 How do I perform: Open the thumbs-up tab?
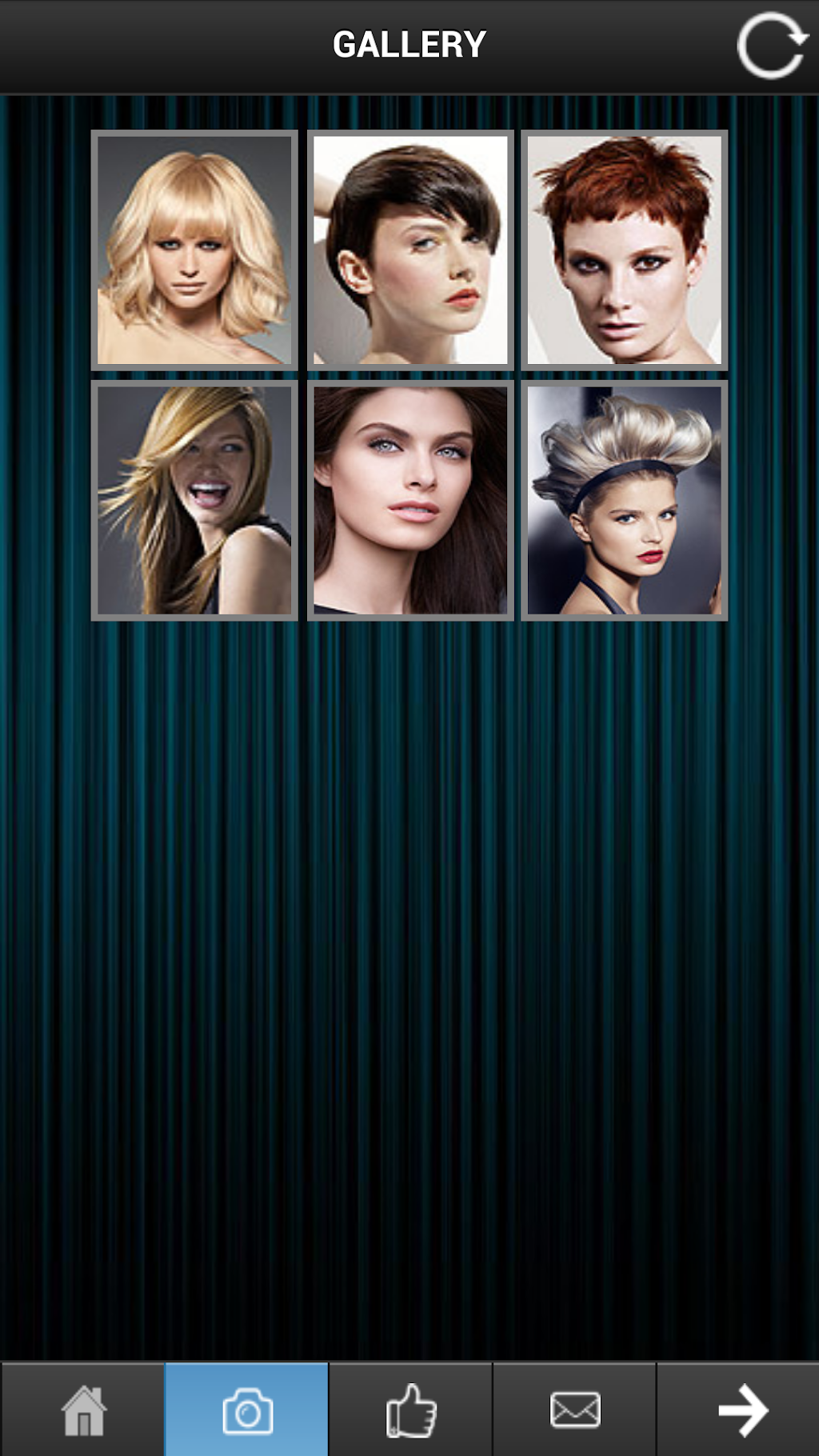[x=411, y=1410]
